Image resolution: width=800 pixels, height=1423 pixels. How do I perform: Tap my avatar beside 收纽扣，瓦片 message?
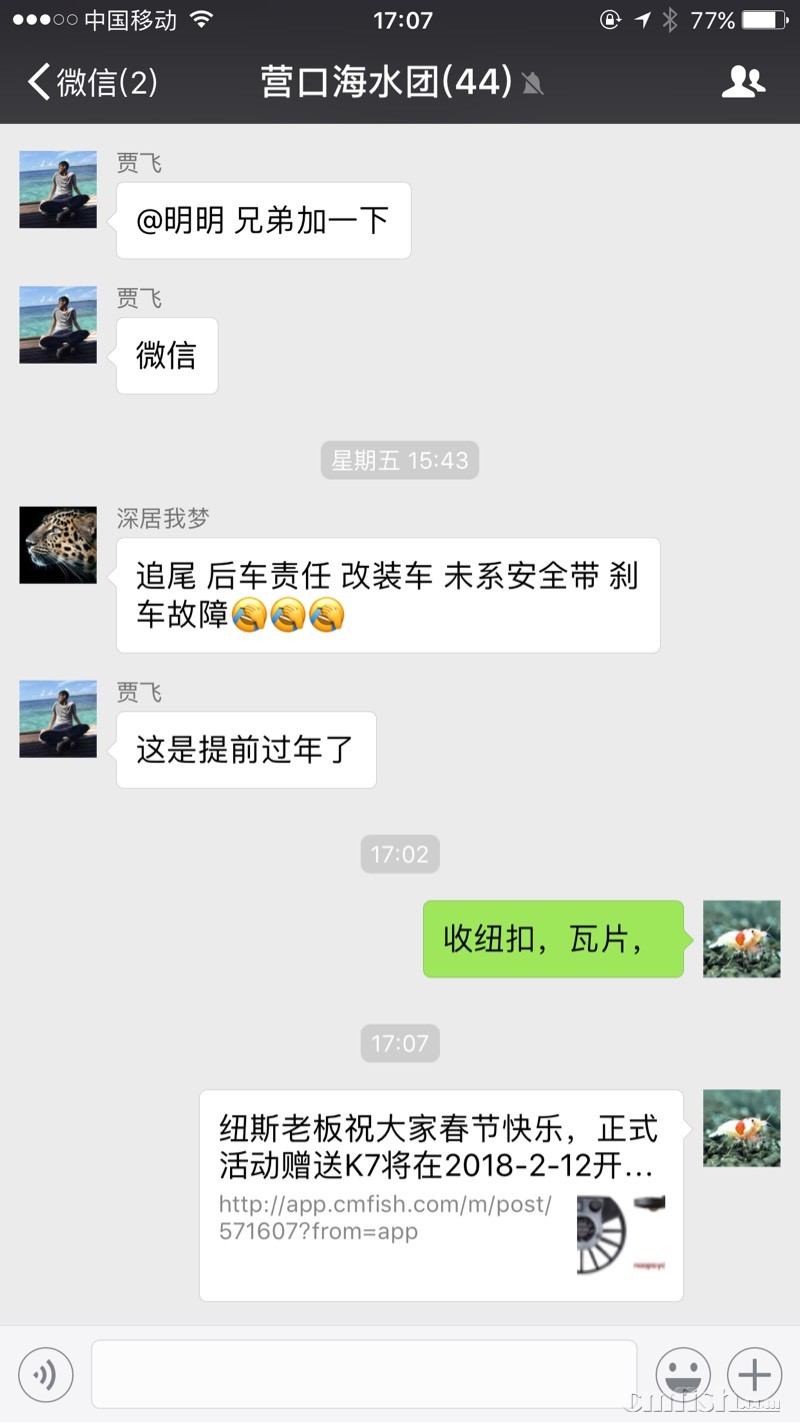(x=741, y=939)
